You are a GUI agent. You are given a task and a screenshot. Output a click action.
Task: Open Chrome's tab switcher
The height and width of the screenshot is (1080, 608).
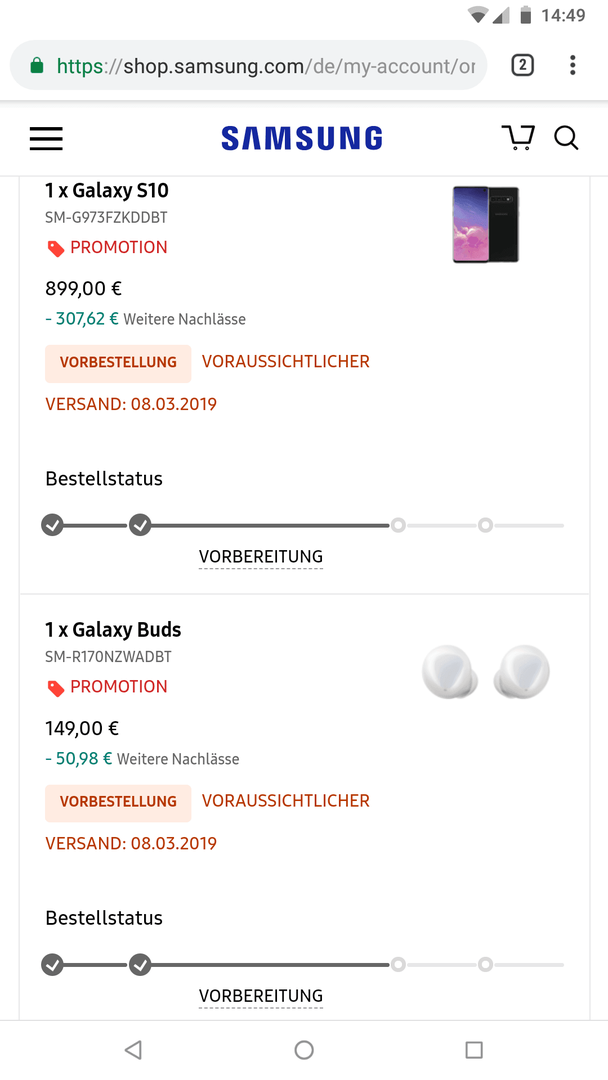pyautogui.click(x=523, y=65)
